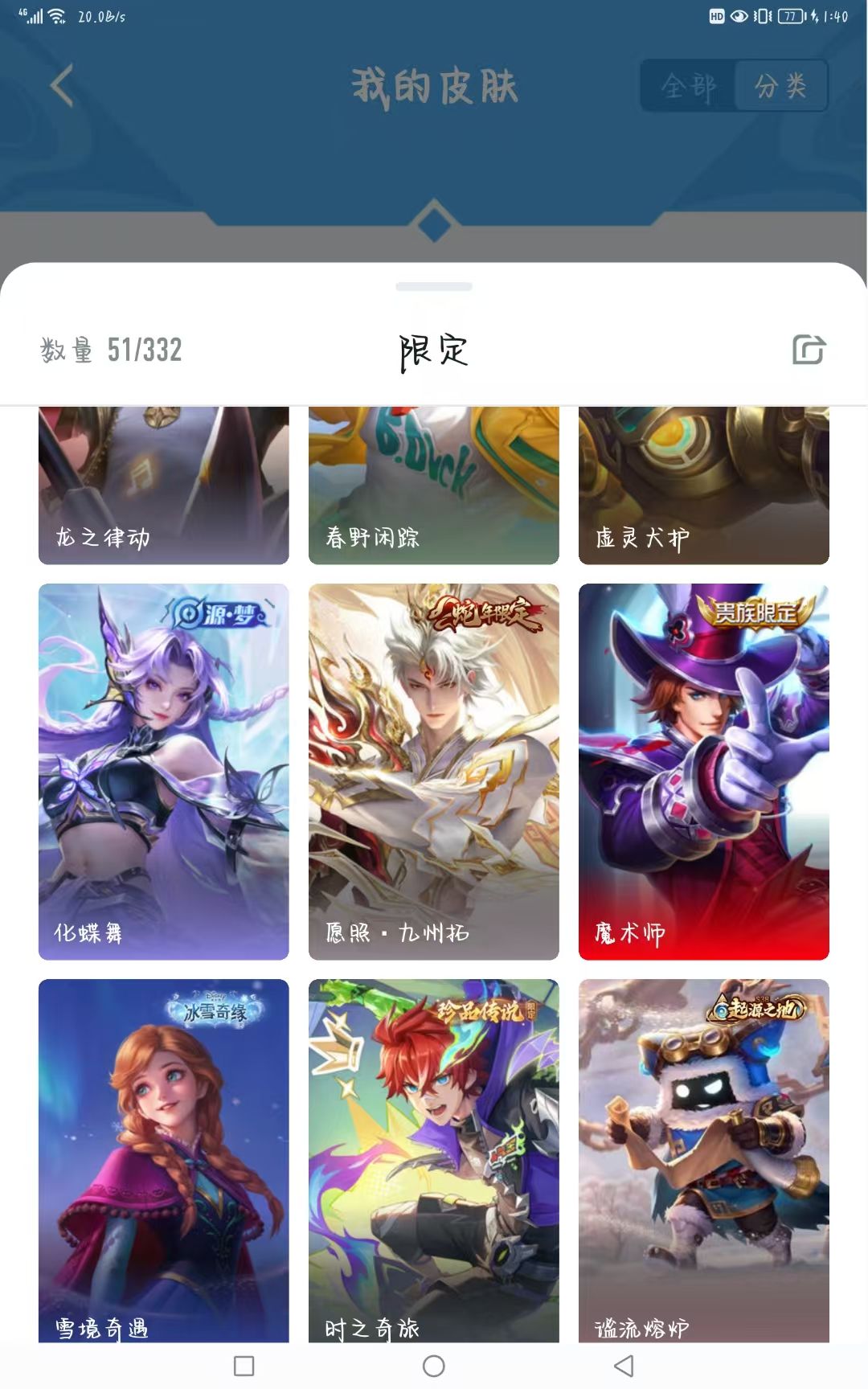The image size is (868, 1389).
Task: Open the 龙之律动 skin card
Action: (163, 486)
